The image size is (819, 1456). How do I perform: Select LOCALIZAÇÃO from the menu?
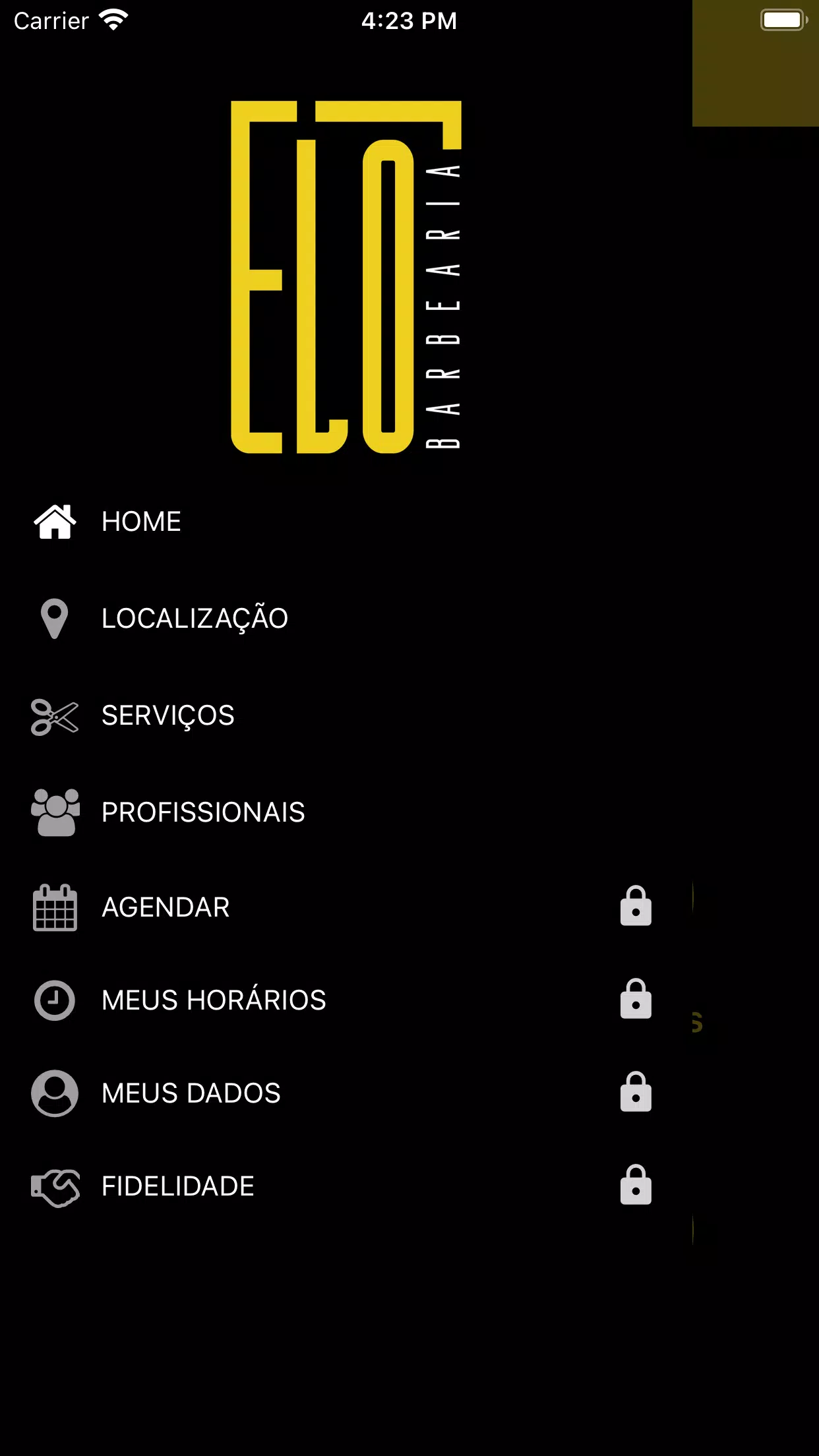coord(195,619)
